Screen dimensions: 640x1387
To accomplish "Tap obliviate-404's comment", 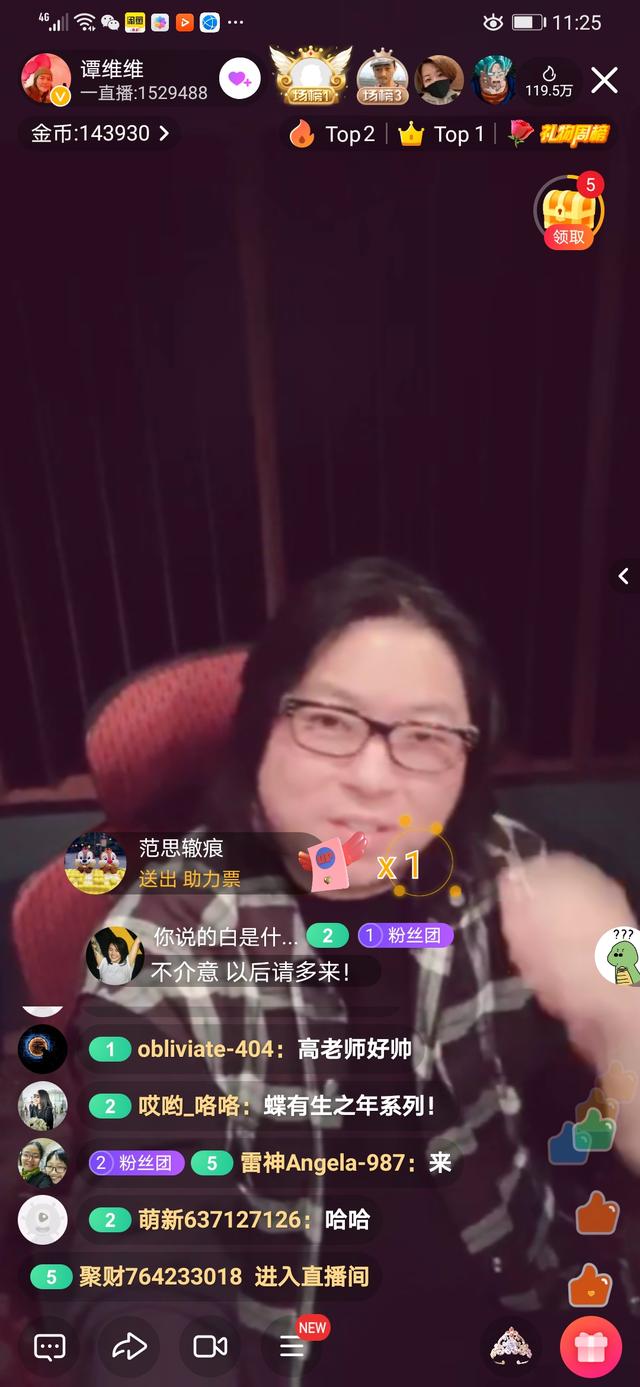I will click(250, 1049).
